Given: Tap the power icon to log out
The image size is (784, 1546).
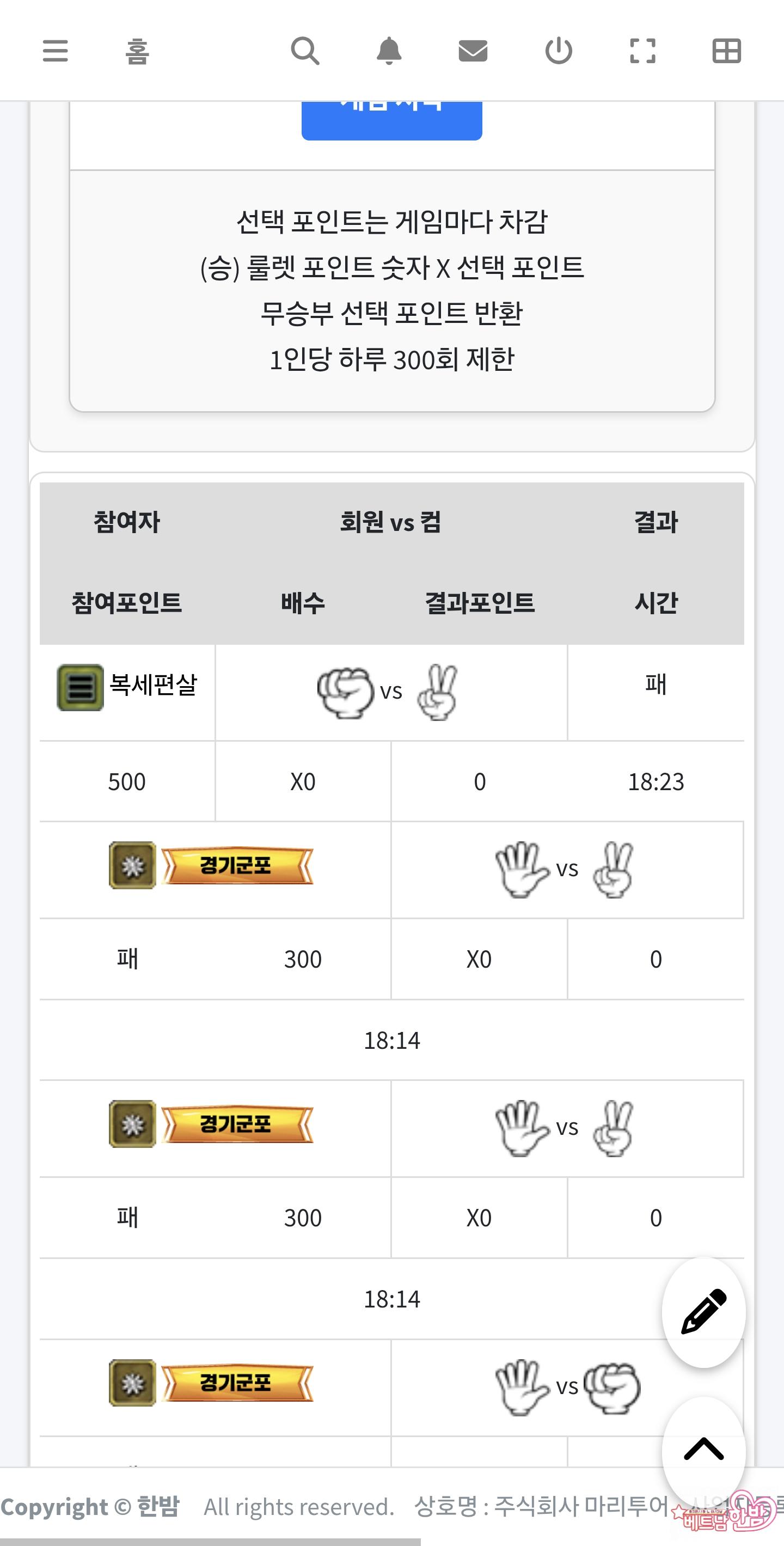Looking at the screenshot, I should pos(559,51).
